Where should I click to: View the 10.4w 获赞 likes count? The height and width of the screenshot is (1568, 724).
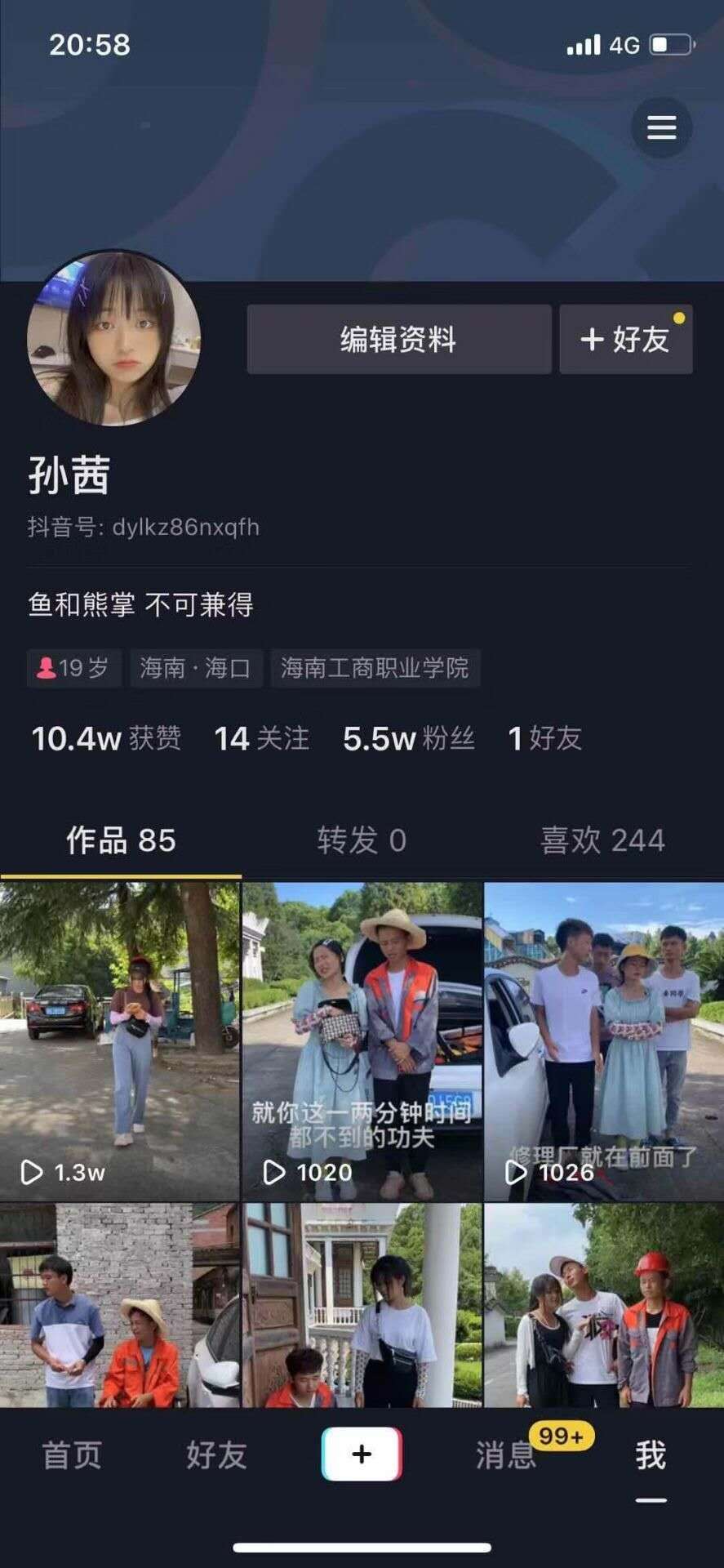click(104, 738)
